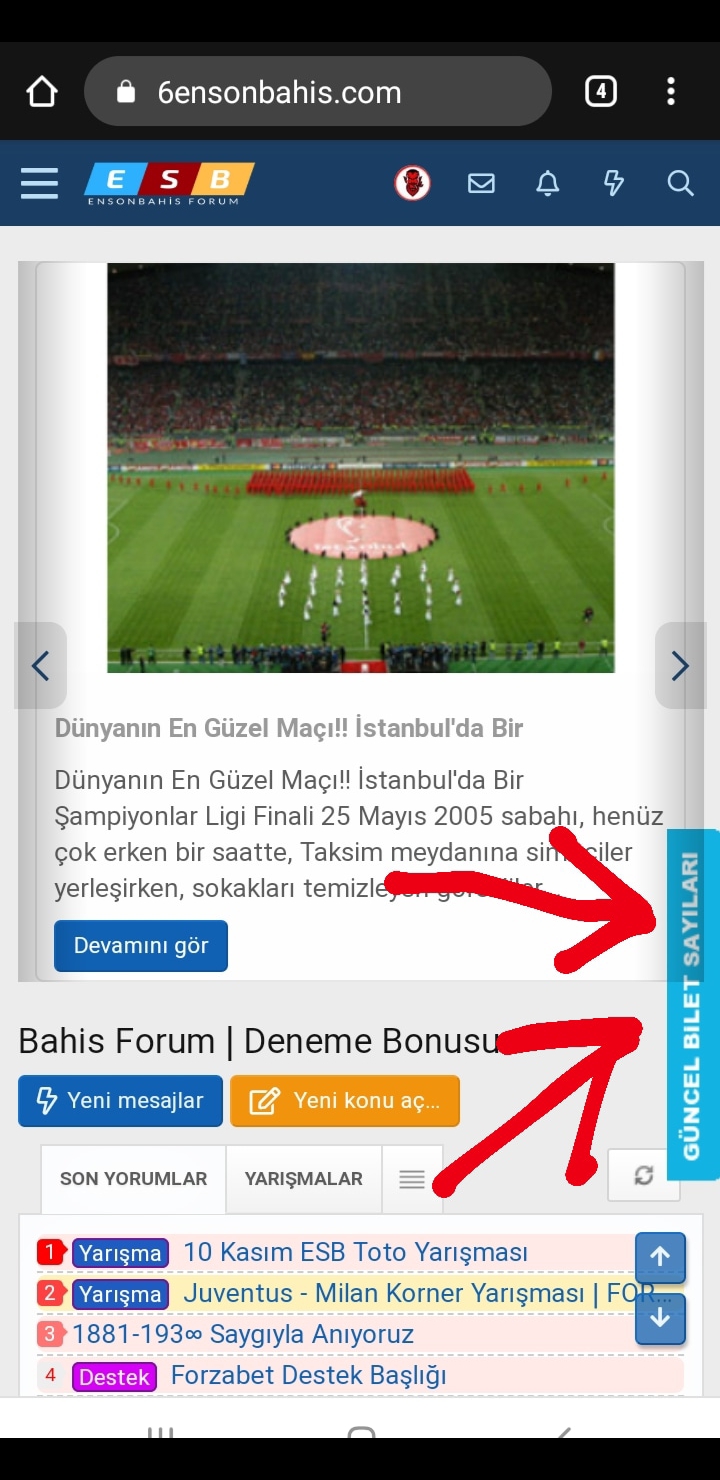Open the forum search icon
The image size is (720, 1480).
coord(680,183)
